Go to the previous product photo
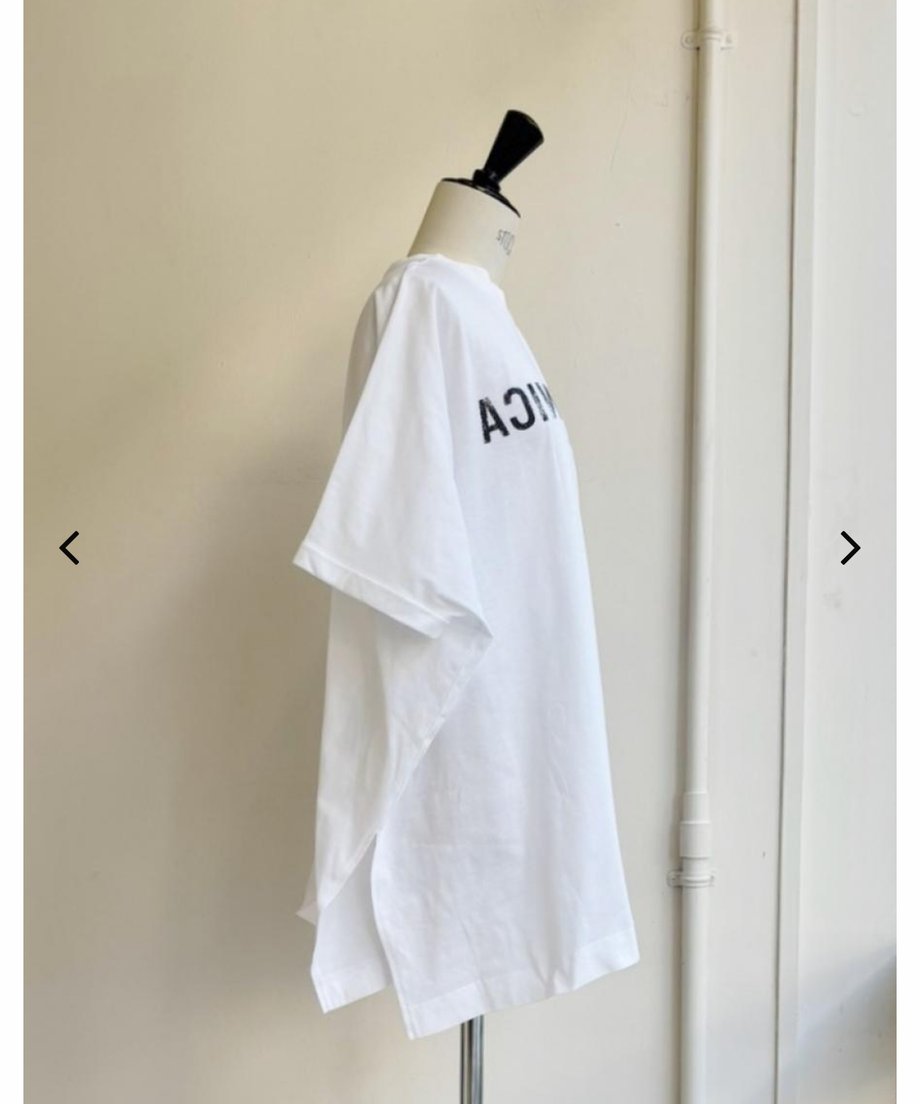 69,548
